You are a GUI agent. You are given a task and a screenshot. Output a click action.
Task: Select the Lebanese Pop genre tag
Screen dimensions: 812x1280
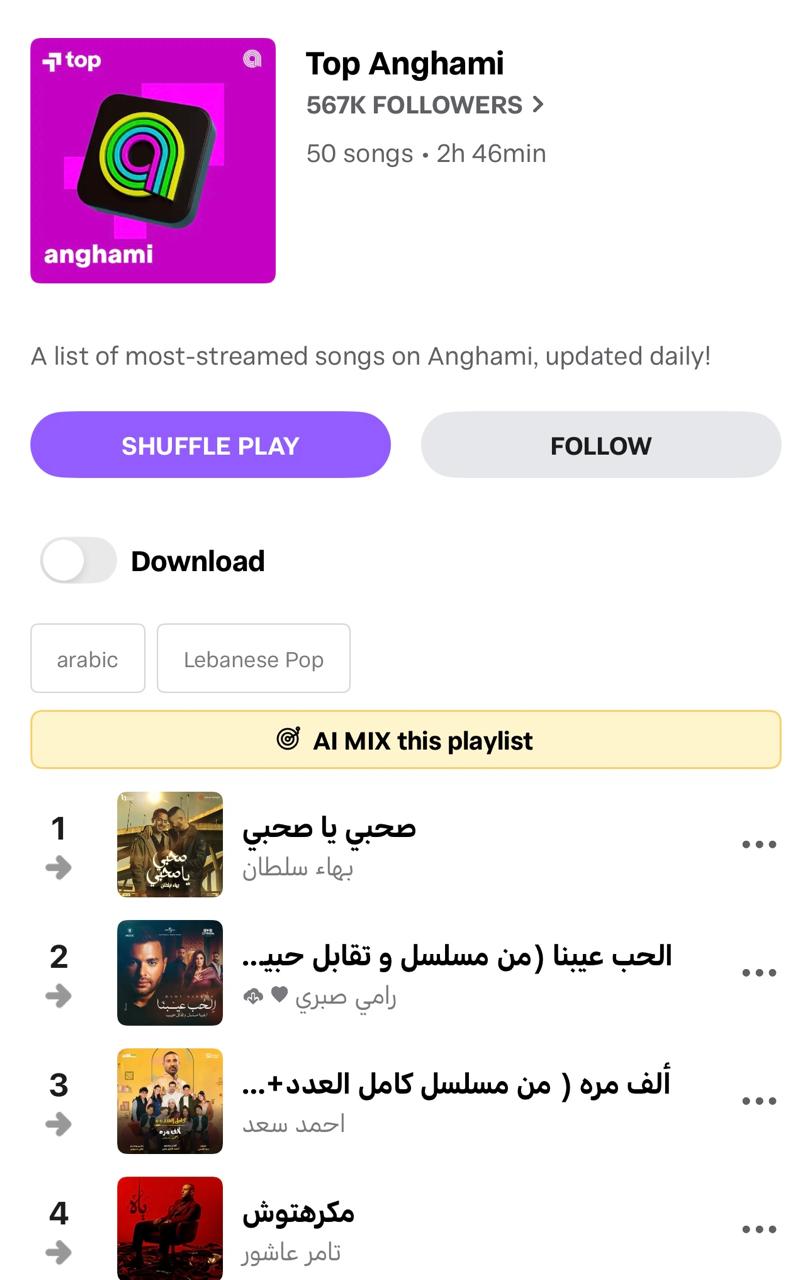pos(253,658)
